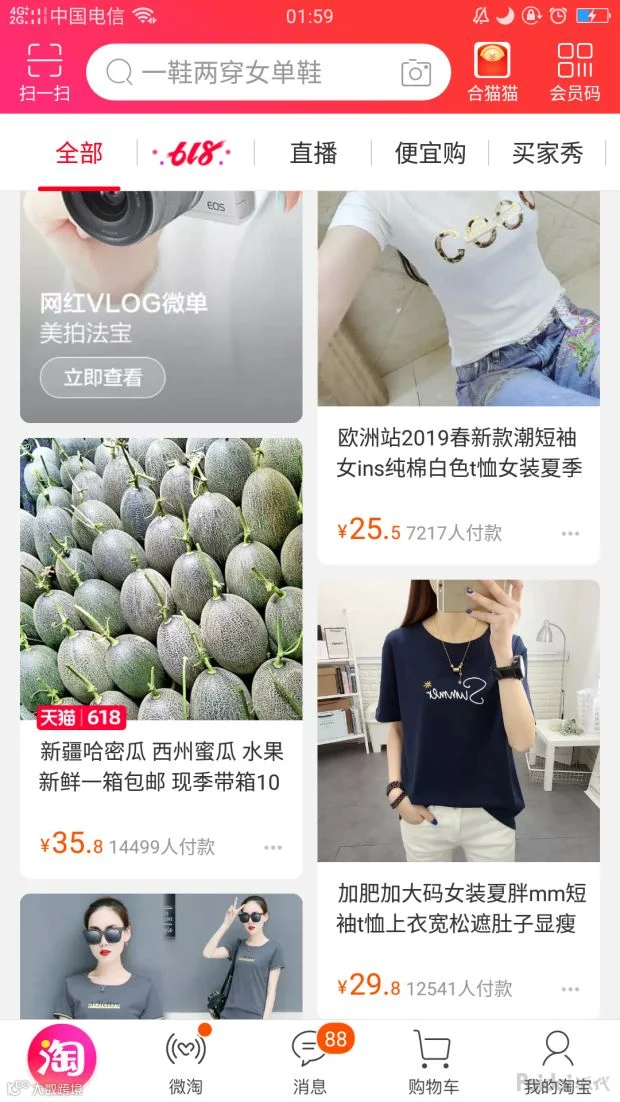
Task: Open camera image search in search bar
Action: 416,72
